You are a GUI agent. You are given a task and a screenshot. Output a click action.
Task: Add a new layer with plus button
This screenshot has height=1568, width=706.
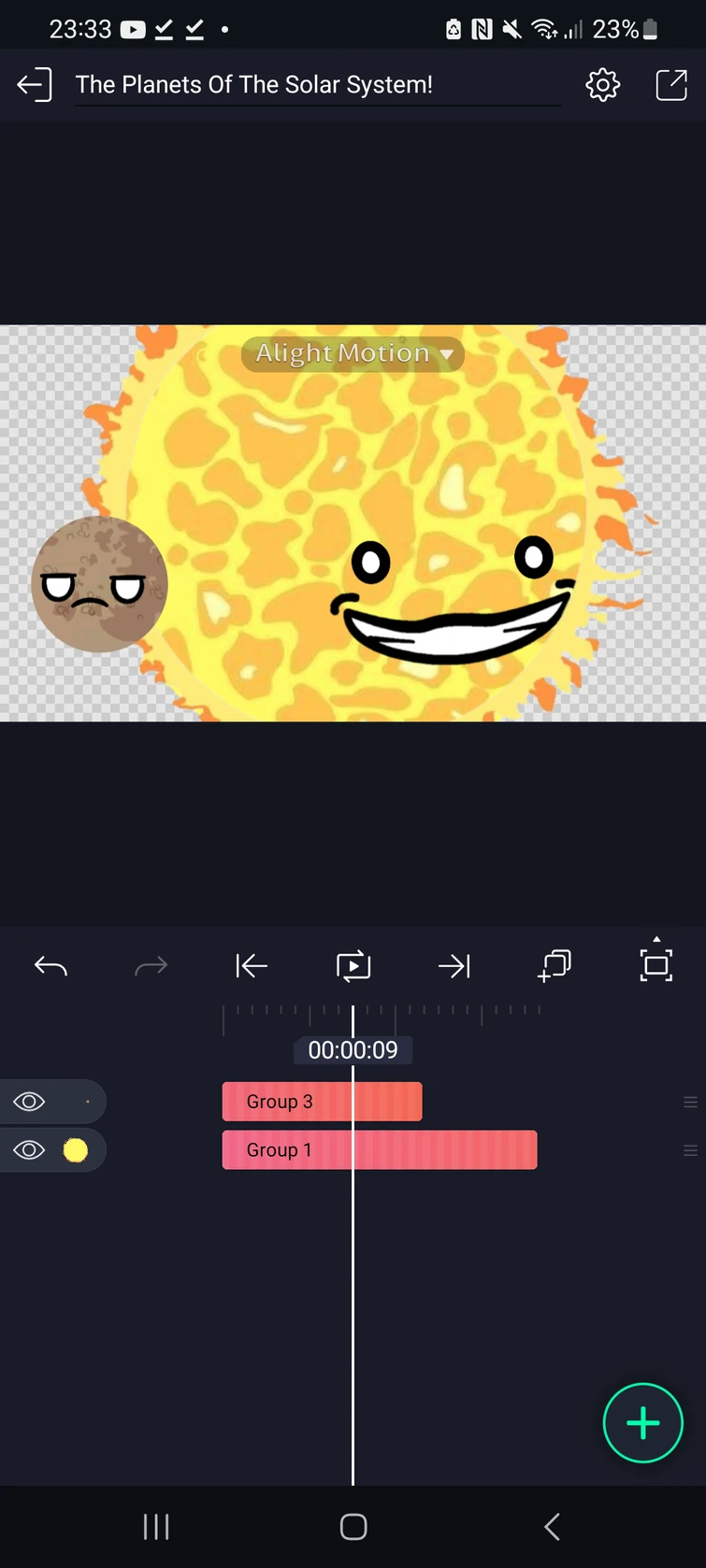click(642, 1423)
